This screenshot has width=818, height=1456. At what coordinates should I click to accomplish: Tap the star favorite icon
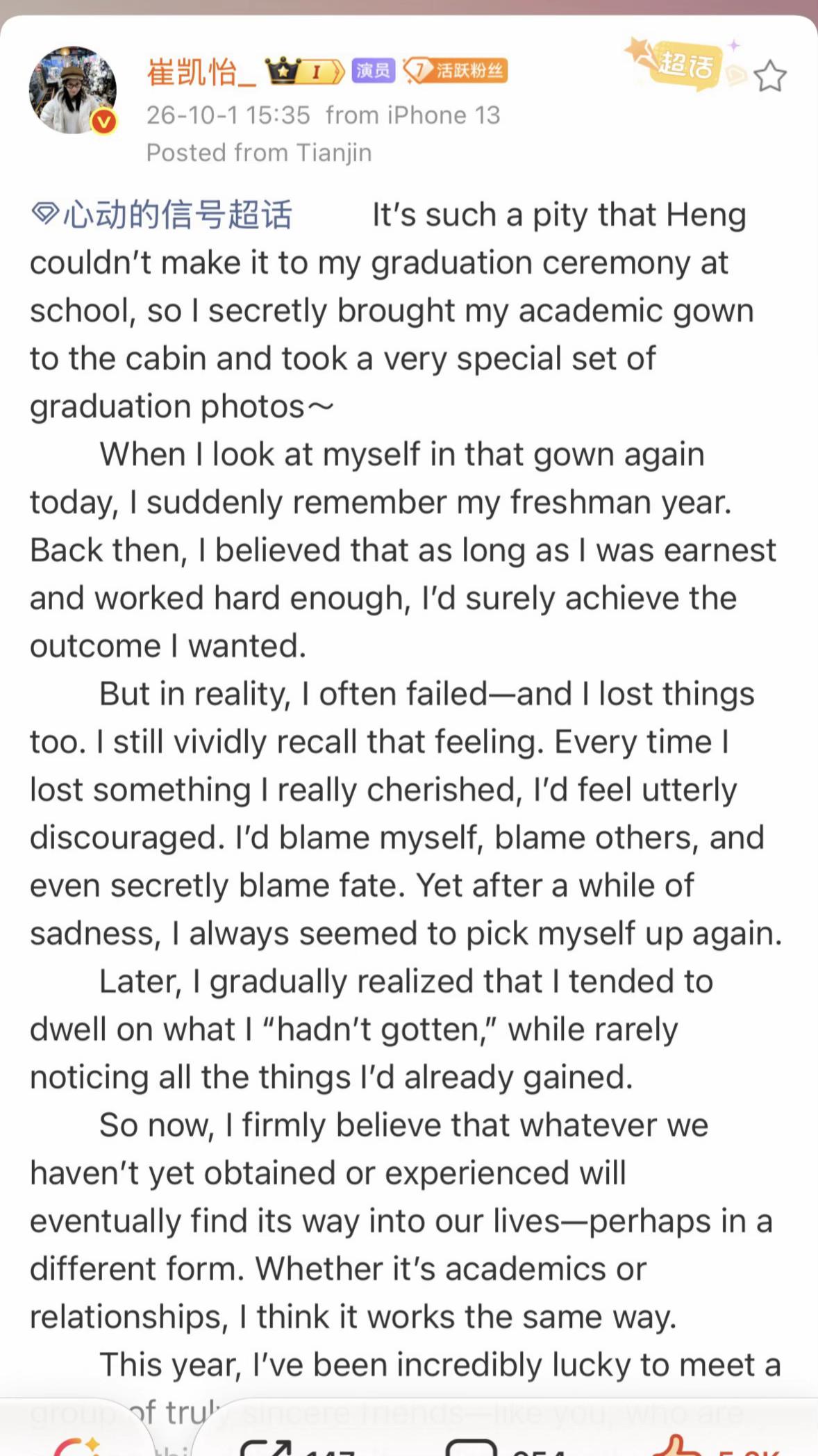pyautogui.click(x=769, y=76)
